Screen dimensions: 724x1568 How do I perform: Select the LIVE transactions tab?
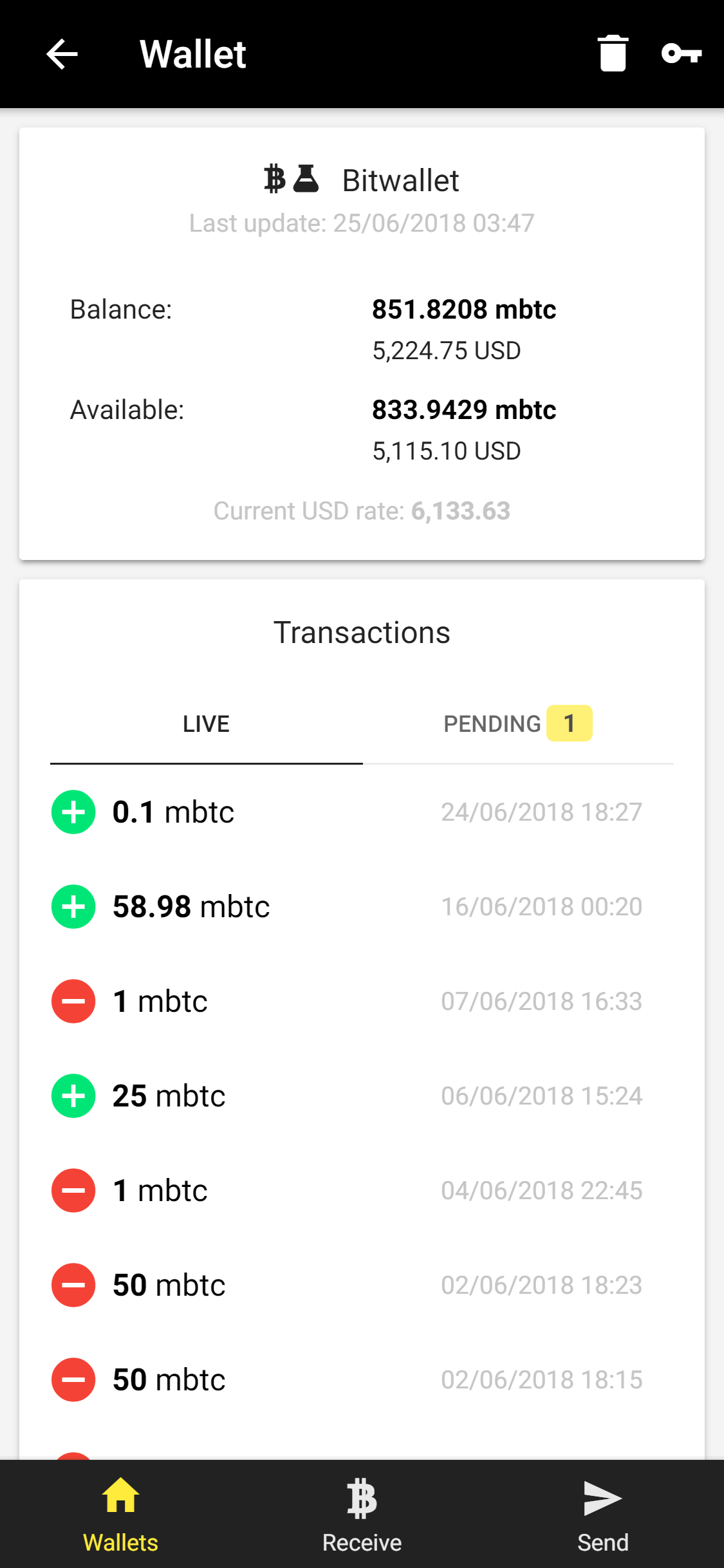click(x=205, y=723)
